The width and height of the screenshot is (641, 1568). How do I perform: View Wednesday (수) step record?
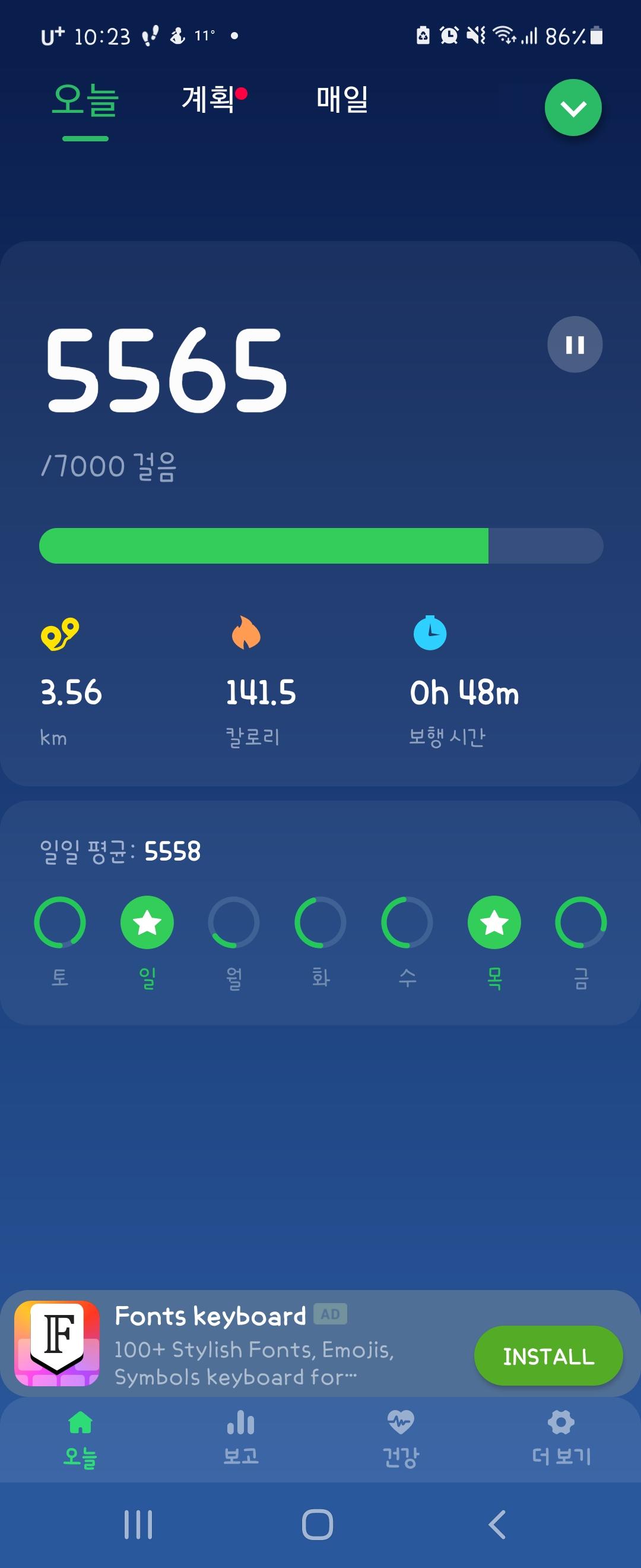coord(407,923)
